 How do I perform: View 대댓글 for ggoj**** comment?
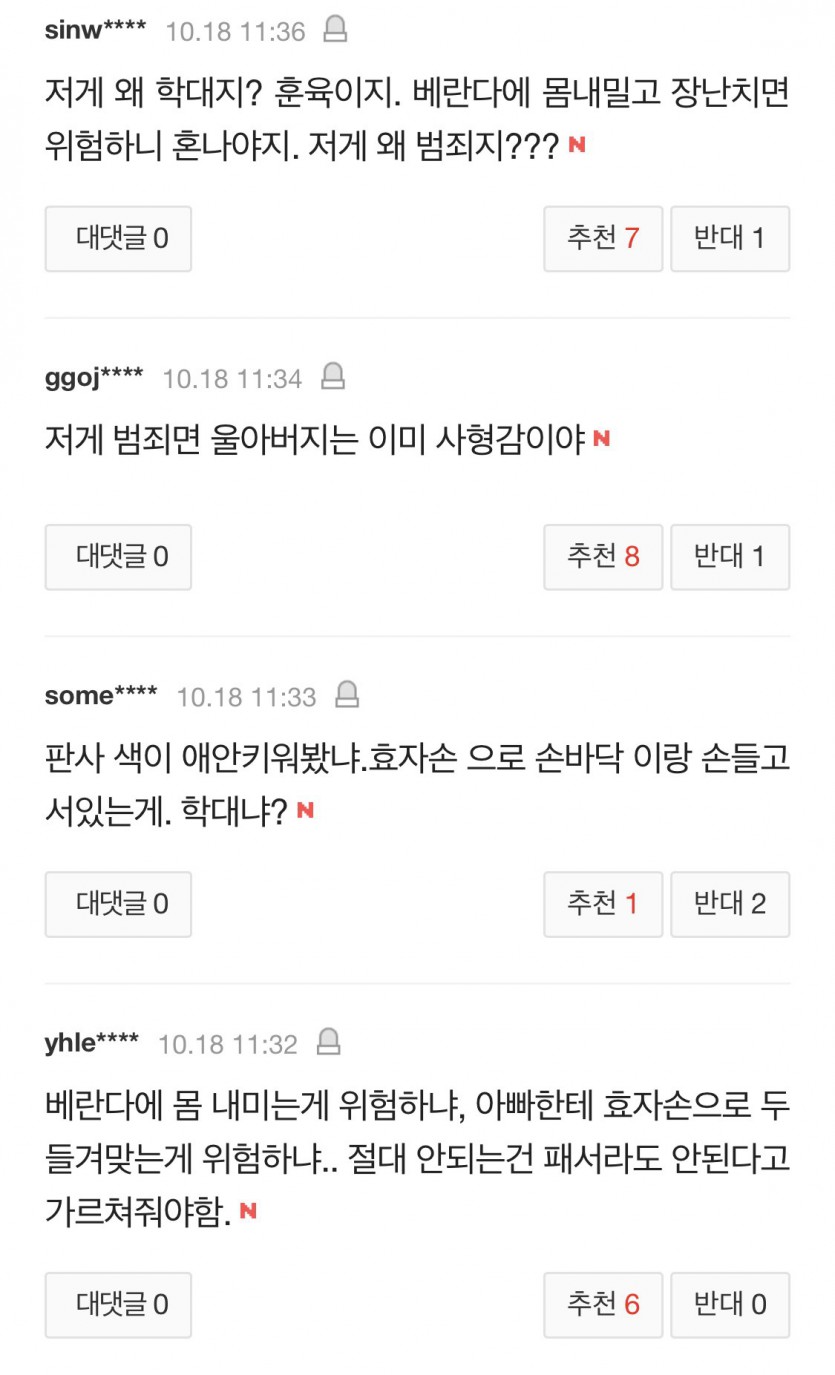[118, 557]
